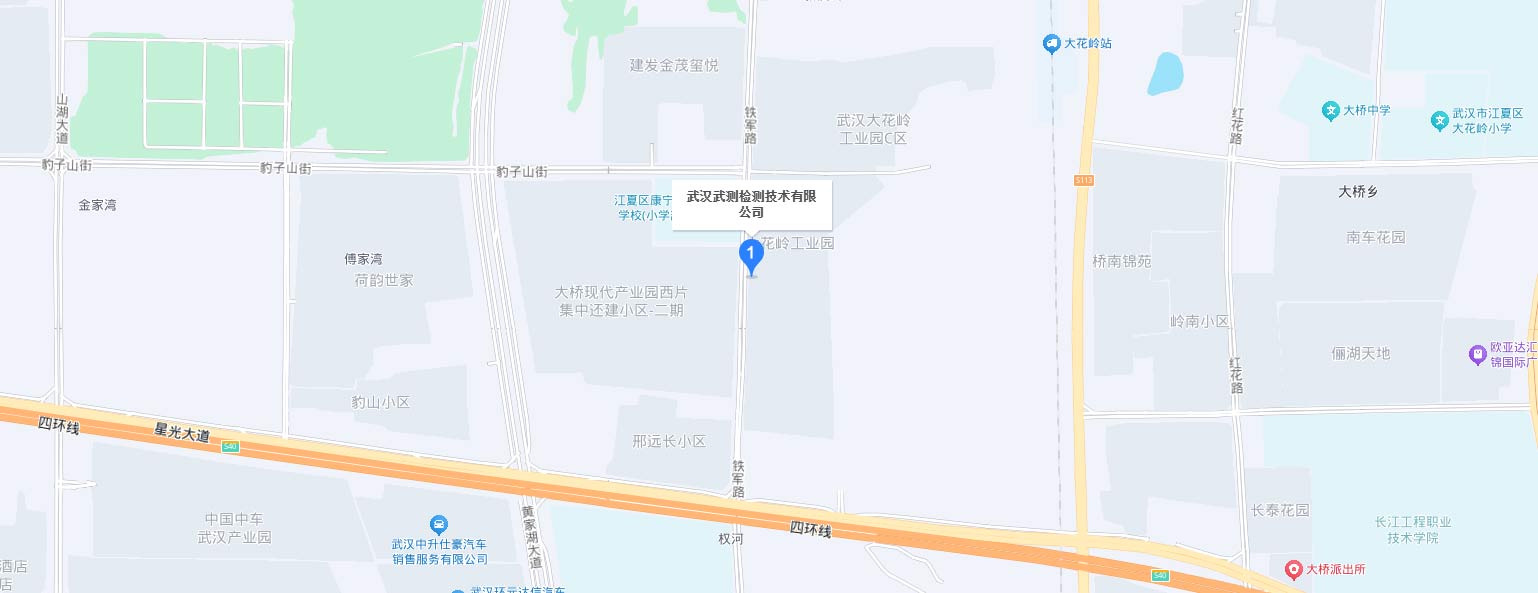Tap the blue location marker numbered 1
This screenshot has height=593, width=1538.
(x=751, y=255)
